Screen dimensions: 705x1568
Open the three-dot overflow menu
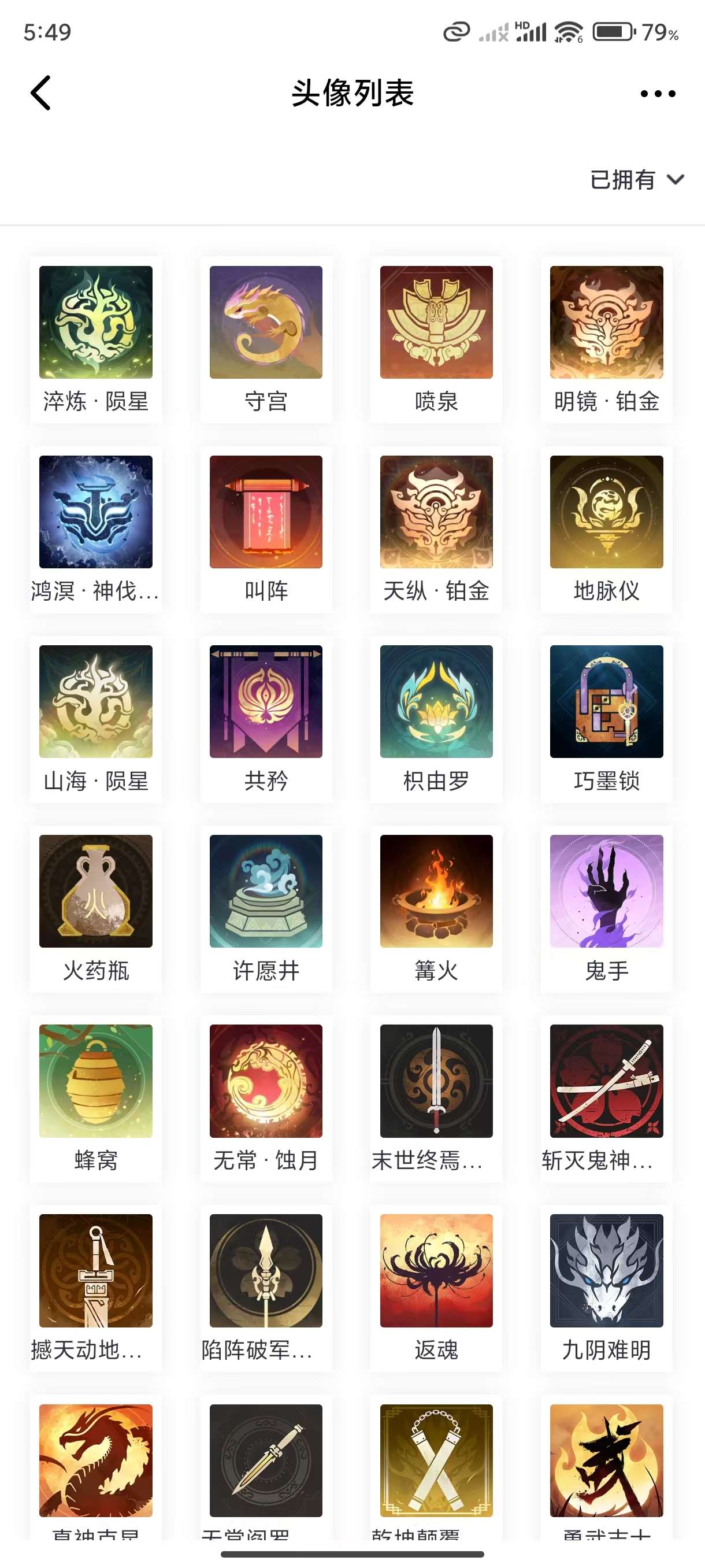(658, 94)
